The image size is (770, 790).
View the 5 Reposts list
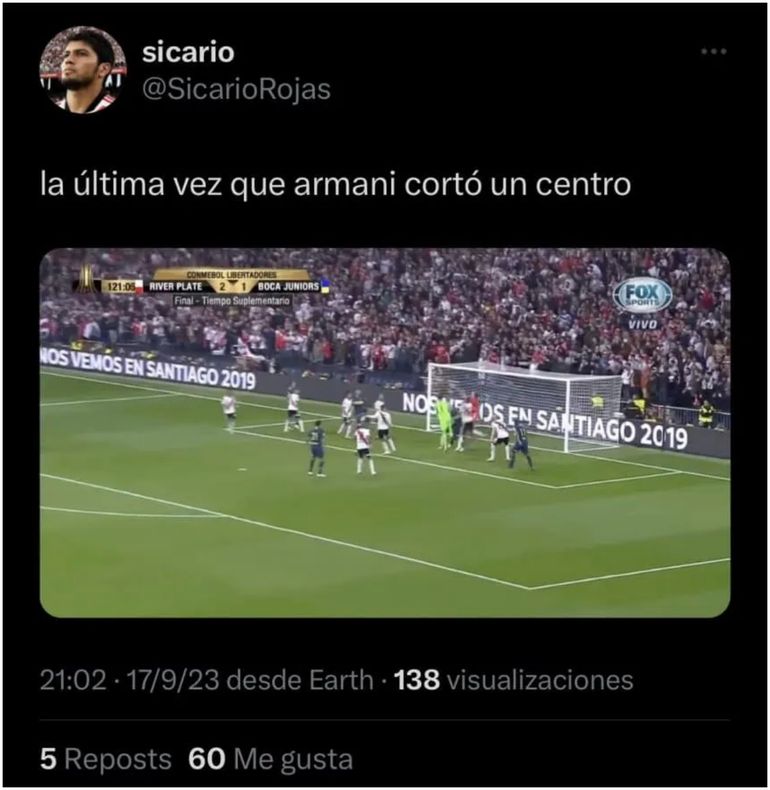coord(106,759)
